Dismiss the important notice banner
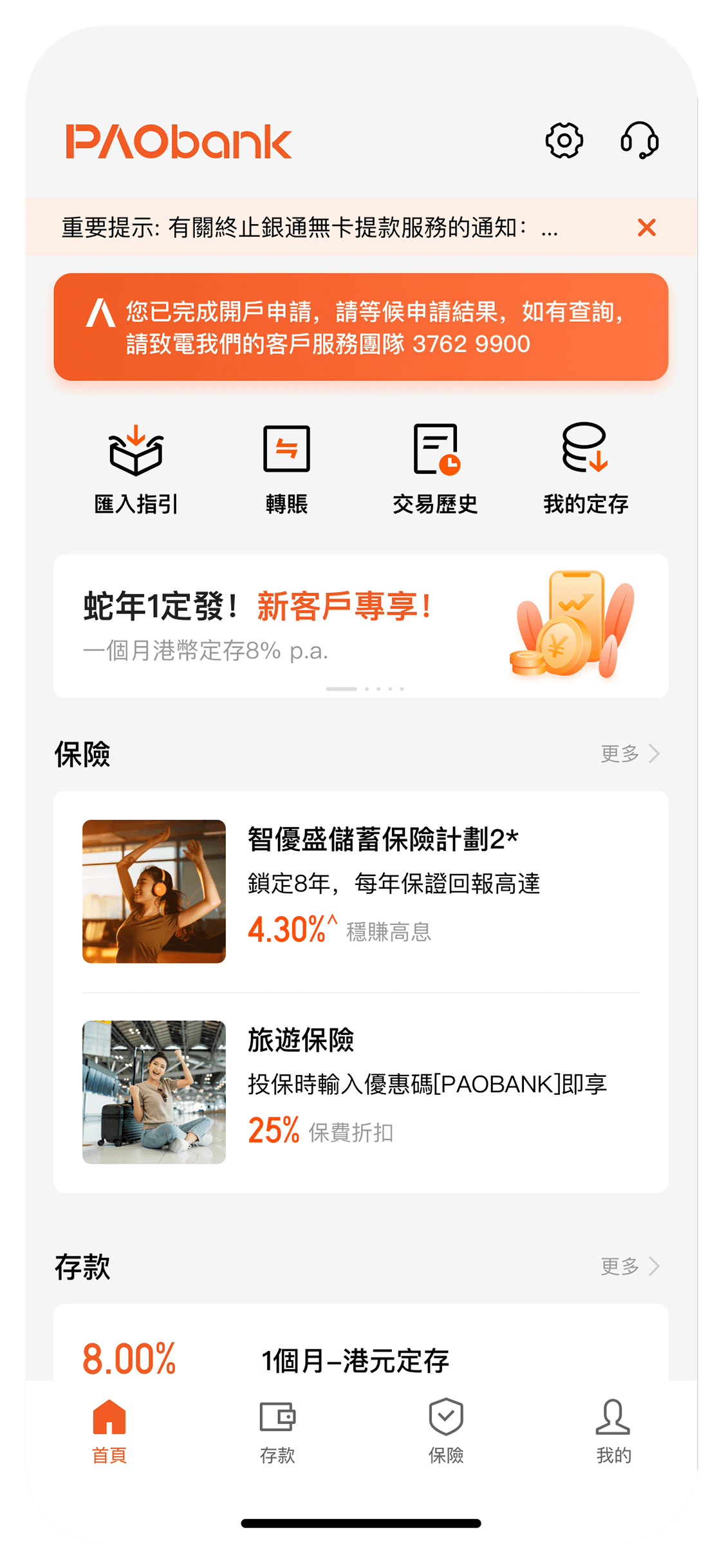This screenshot has height=1568, width=724. pyautogui.click(x=646, y=228)
